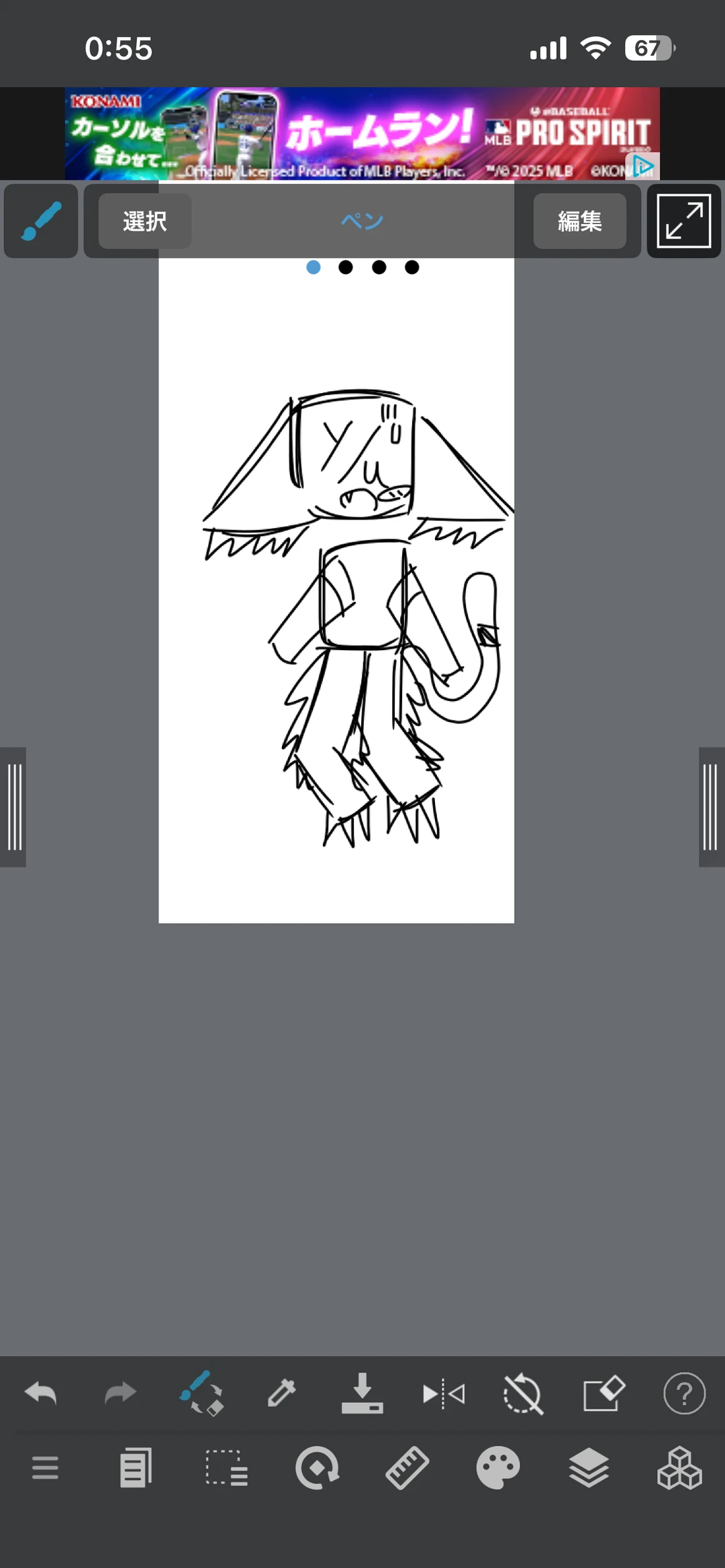Open the color palette

coord(498,1468)
